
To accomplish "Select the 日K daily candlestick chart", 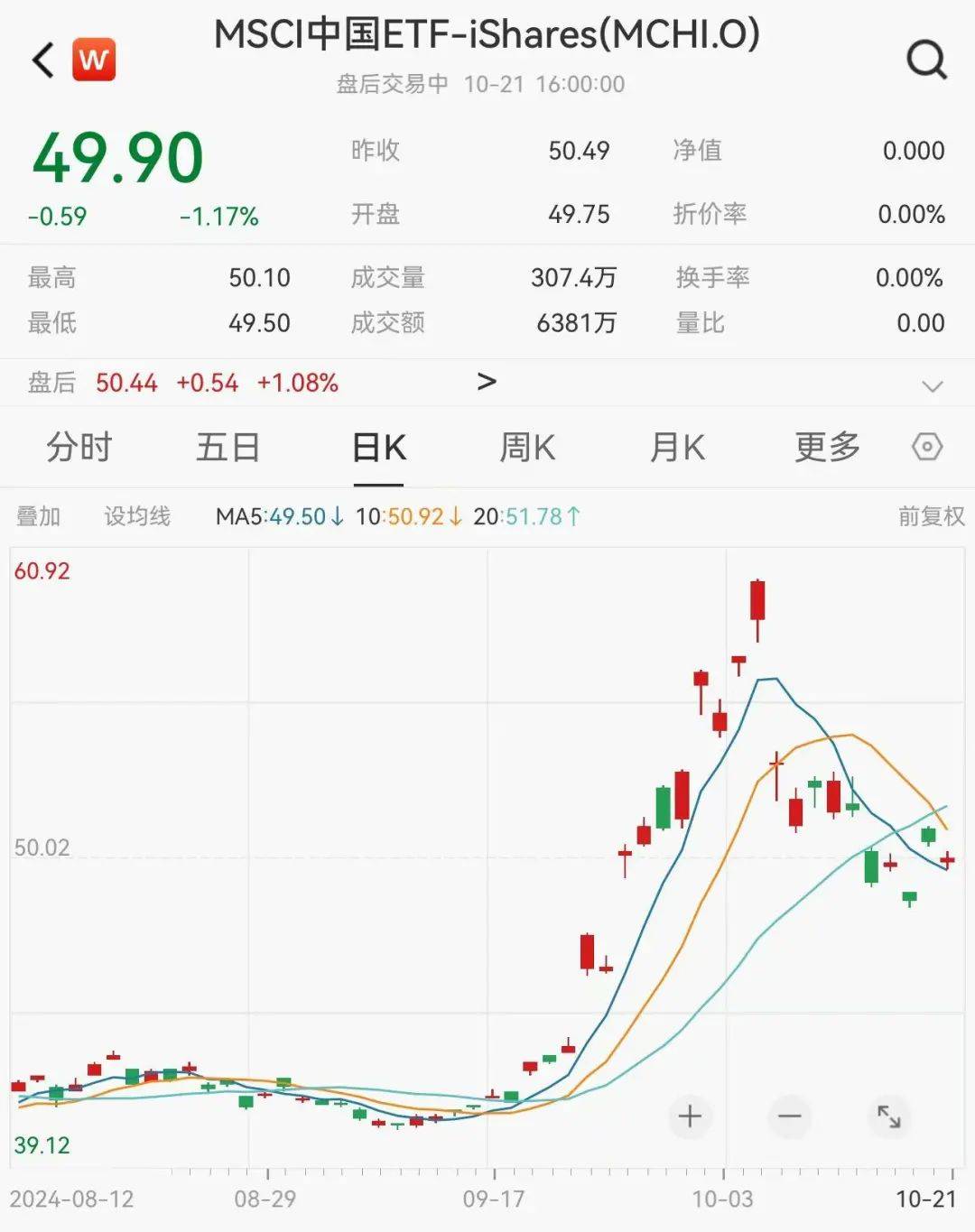I will point(378,447).
